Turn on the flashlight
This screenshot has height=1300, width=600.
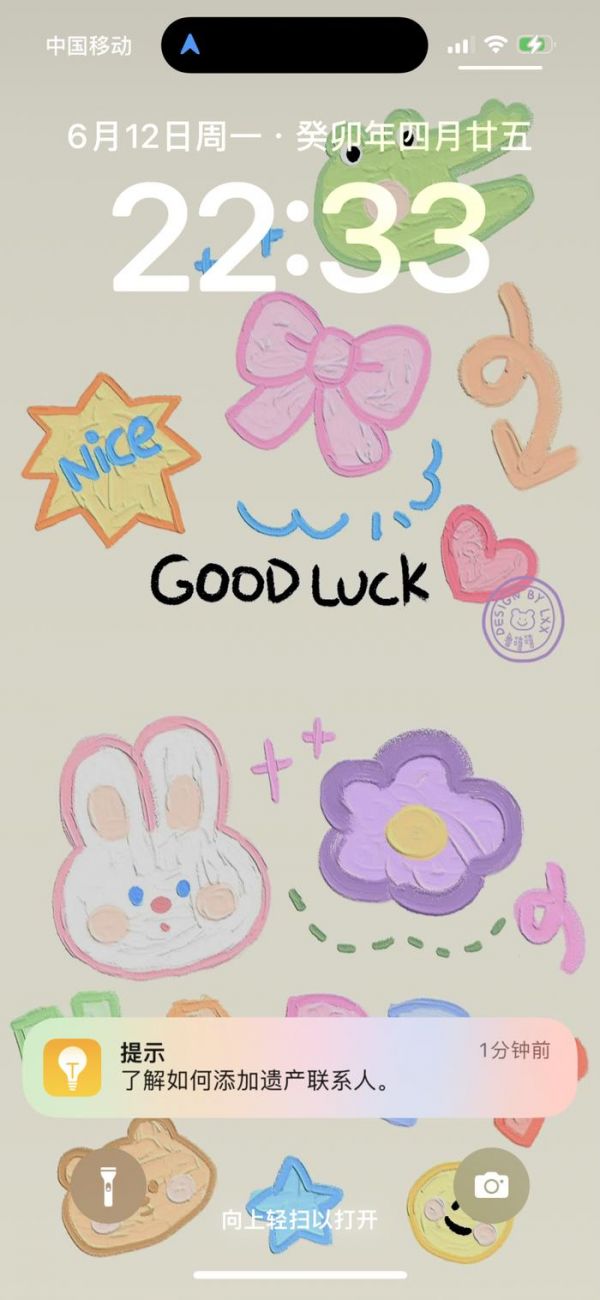[x=107, y=1186]
